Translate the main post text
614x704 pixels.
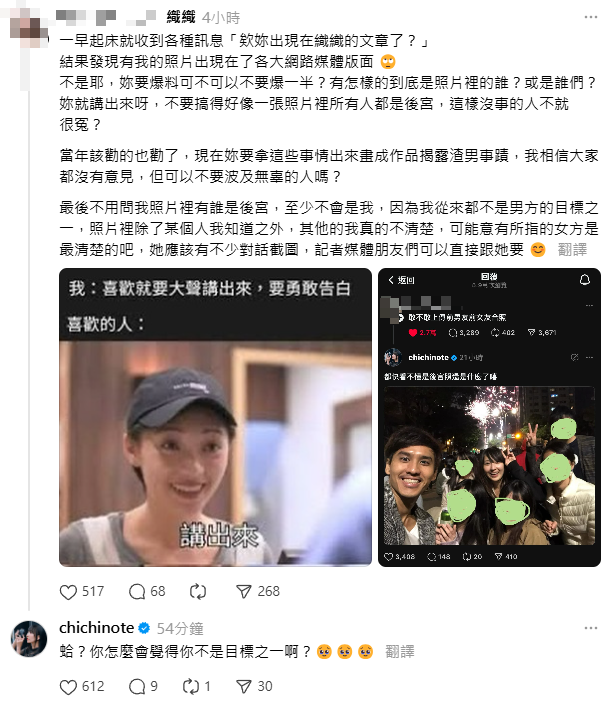[x=572, y=249]
